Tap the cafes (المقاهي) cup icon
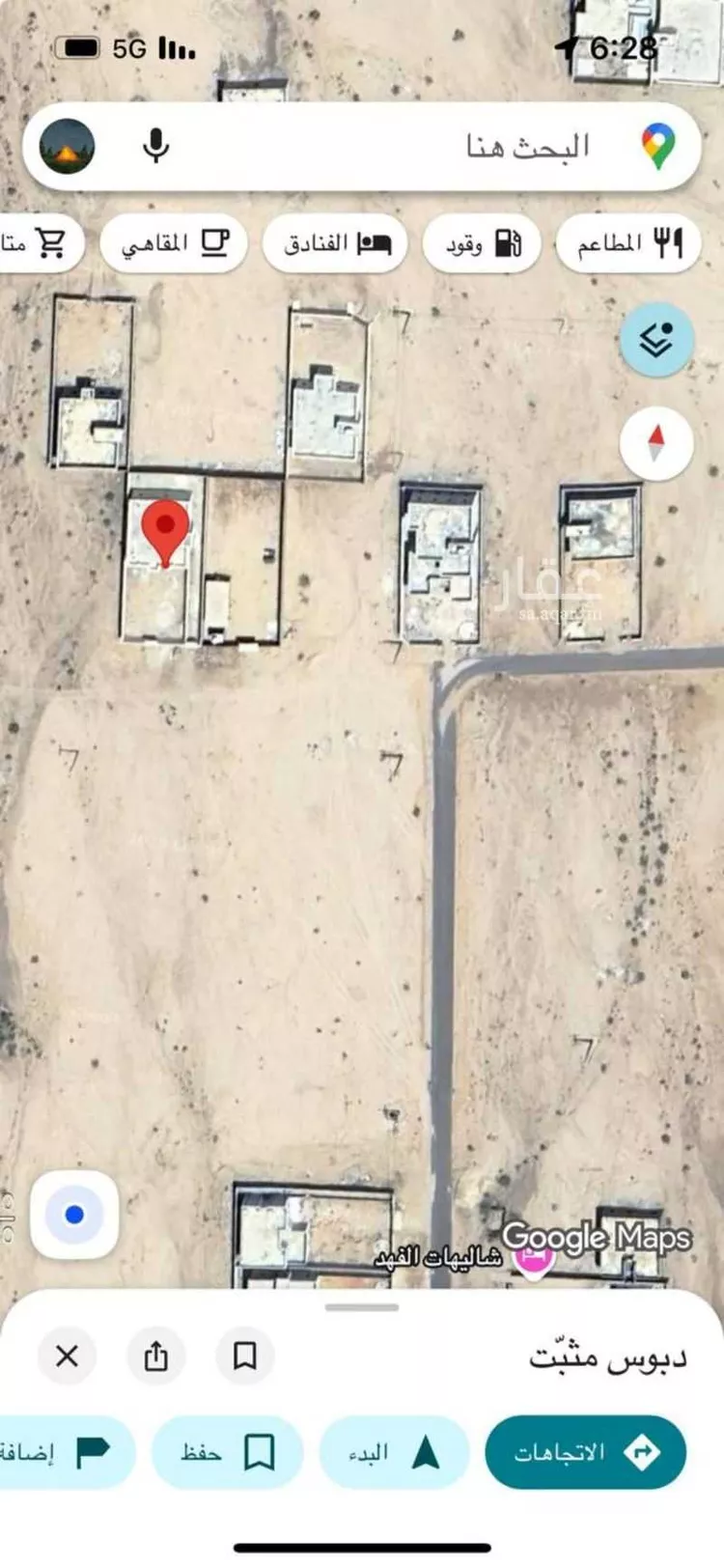The height and width of the screenshot is (1568, 724). (x=214, y=242)
